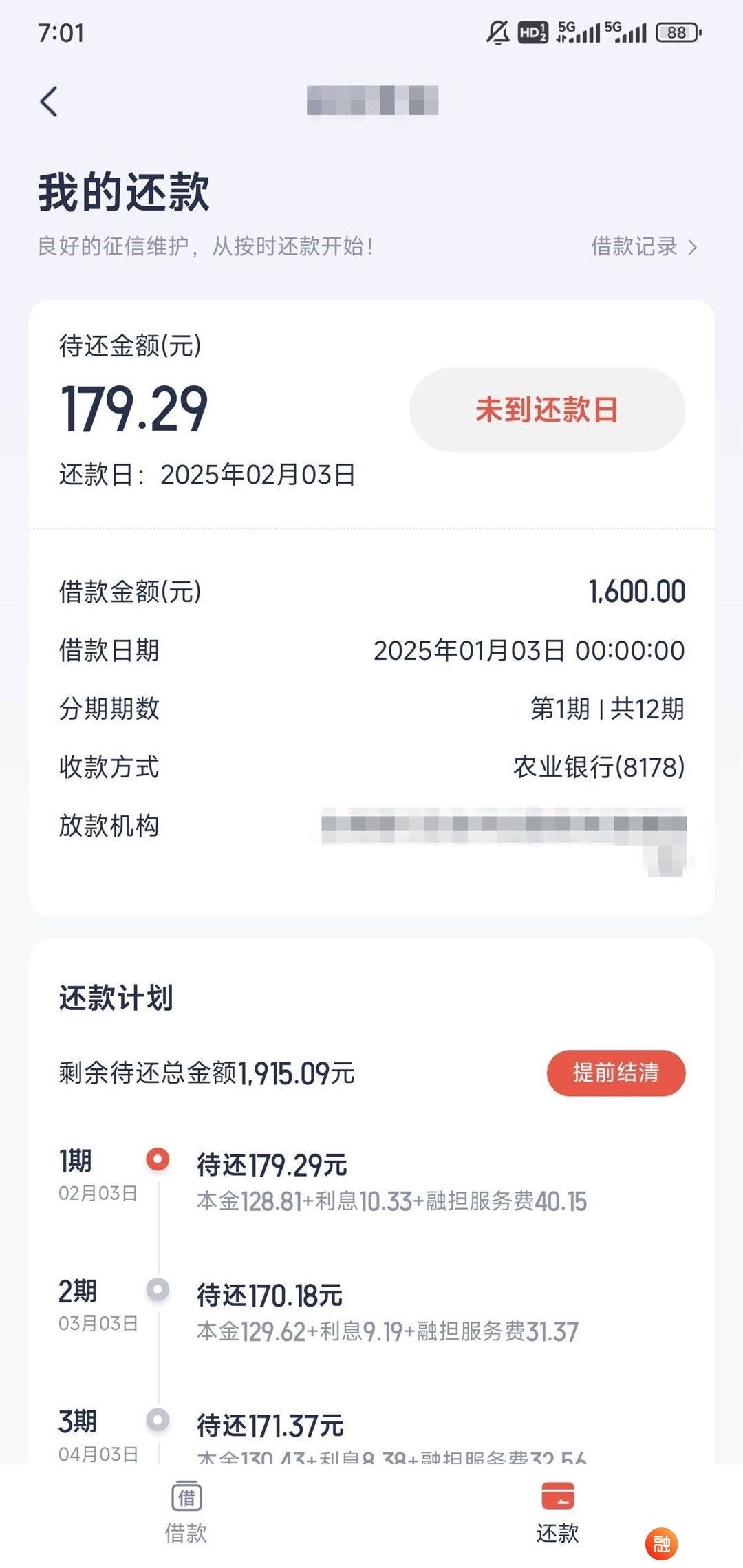Viewport: 743px width, 1568px height.
Task: Tap 提前结清 to settle early
Action: [616, 1073]
